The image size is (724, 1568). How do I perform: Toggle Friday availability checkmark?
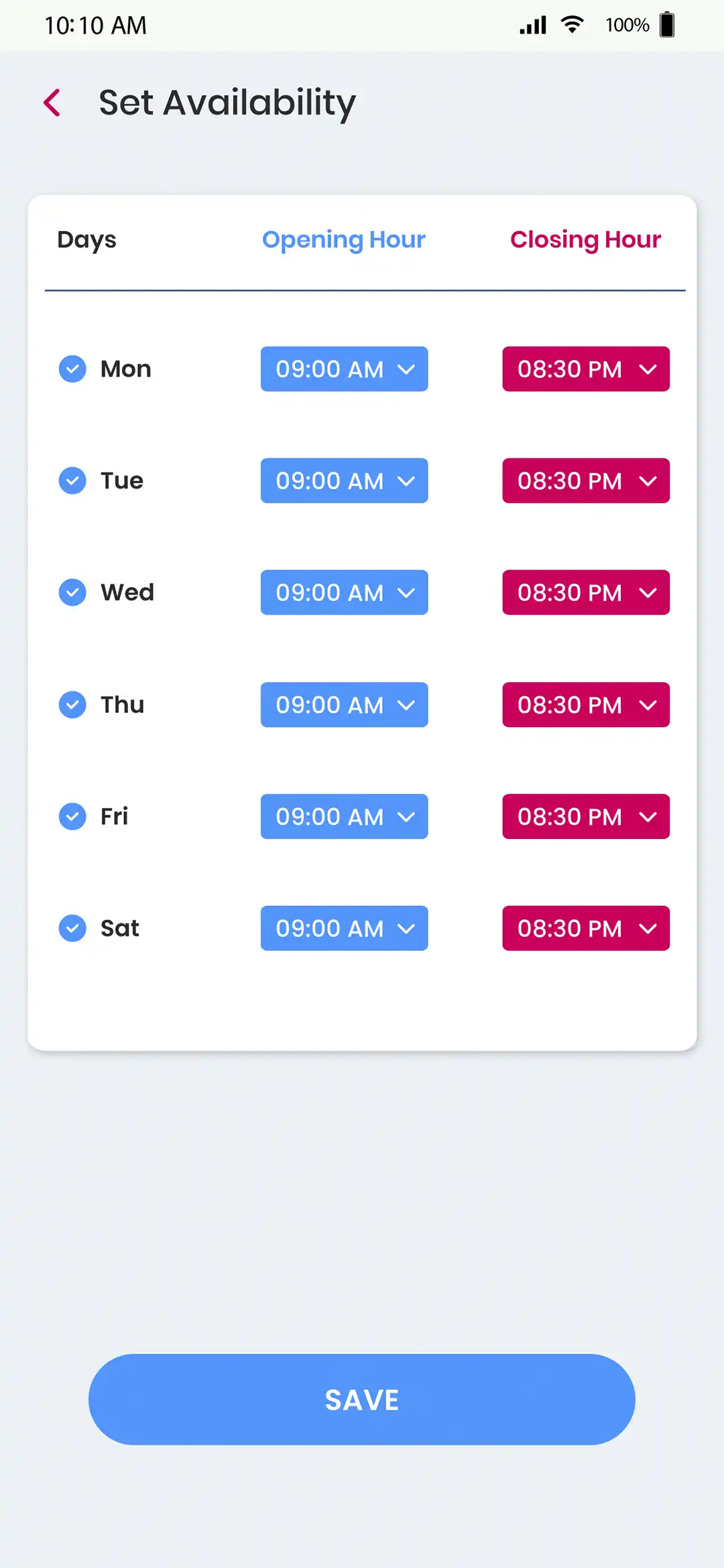pyautogui.click(x=72, y=816)
